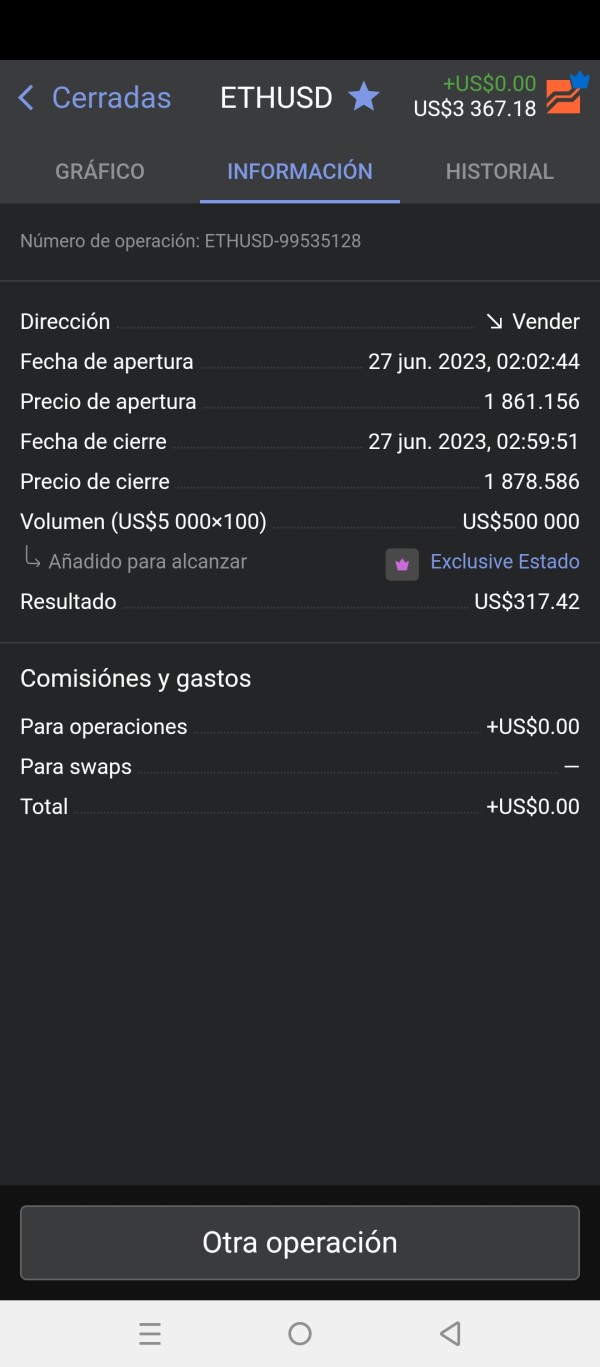The image size is (600, 1367).
Task: Switch to the HISTORIAL tab
Action: 500,171
